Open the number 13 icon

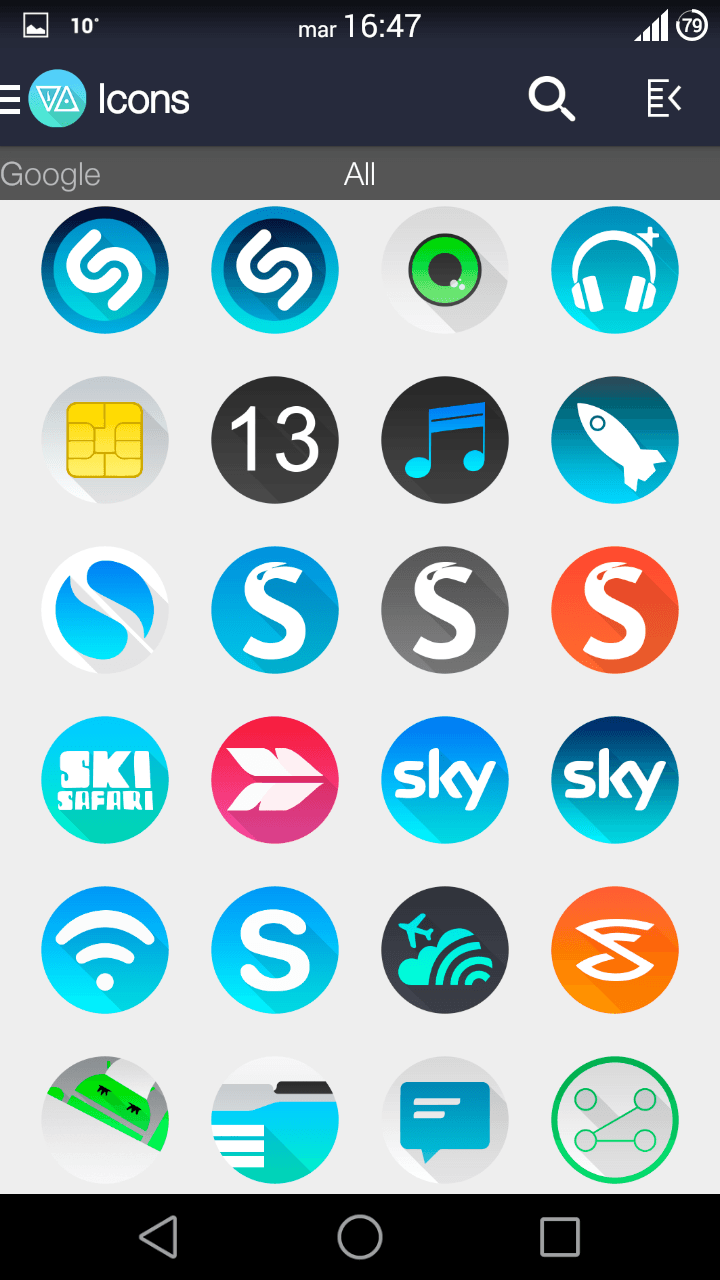tap(275, 440)
